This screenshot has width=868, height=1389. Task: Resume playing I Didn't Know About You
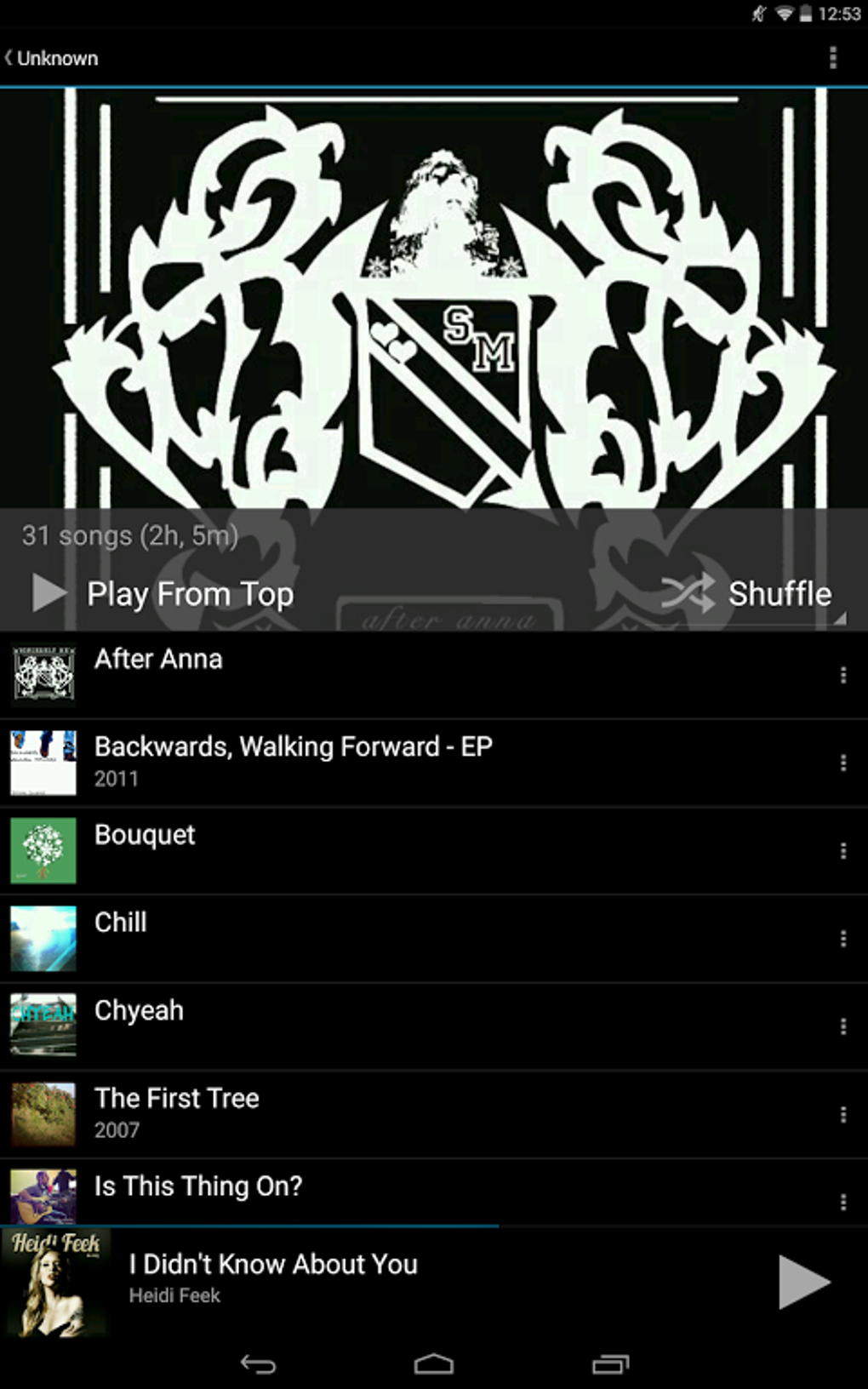pos(802,1281)
